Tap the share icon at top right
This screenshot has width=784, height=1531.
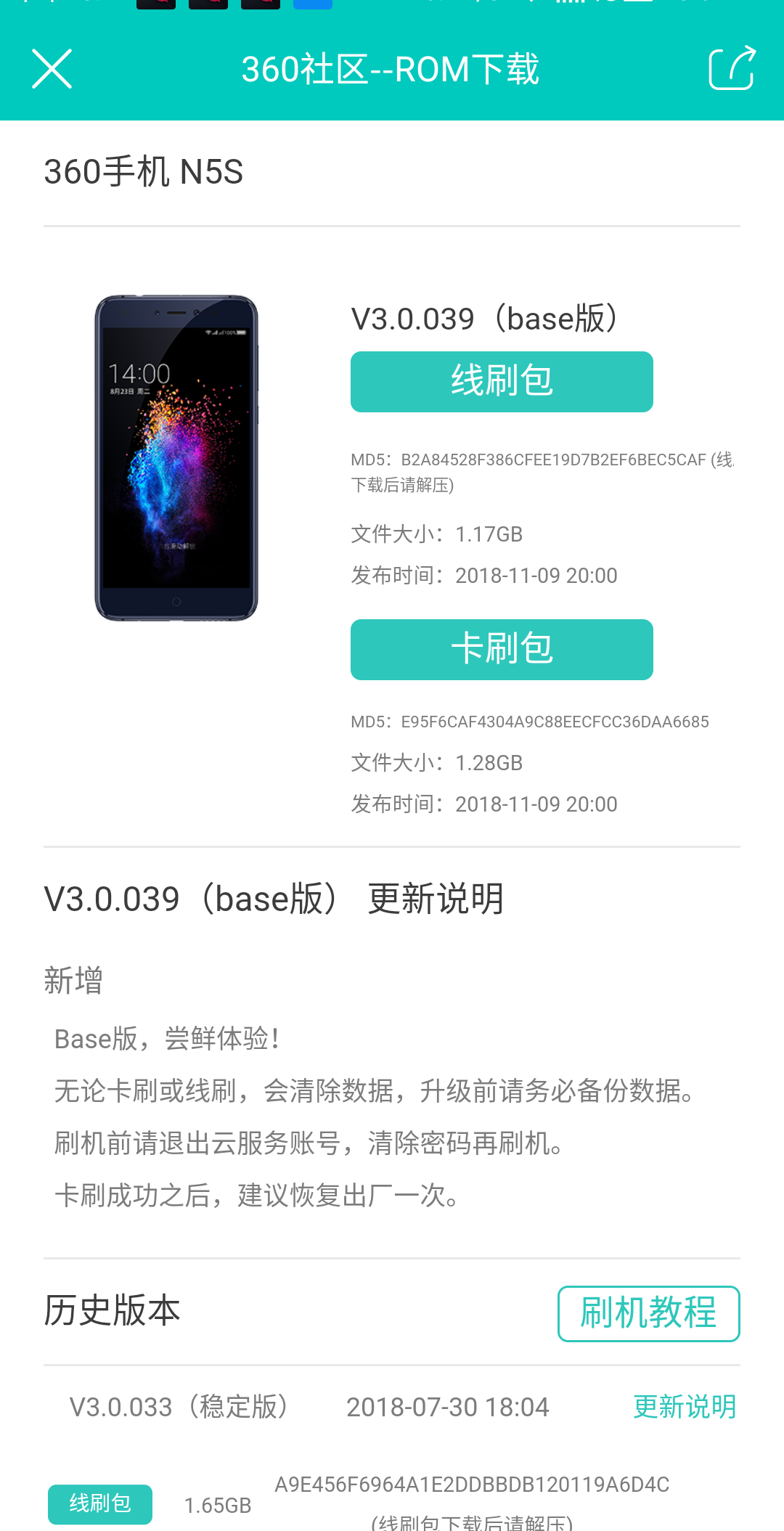tap(732, 69)
